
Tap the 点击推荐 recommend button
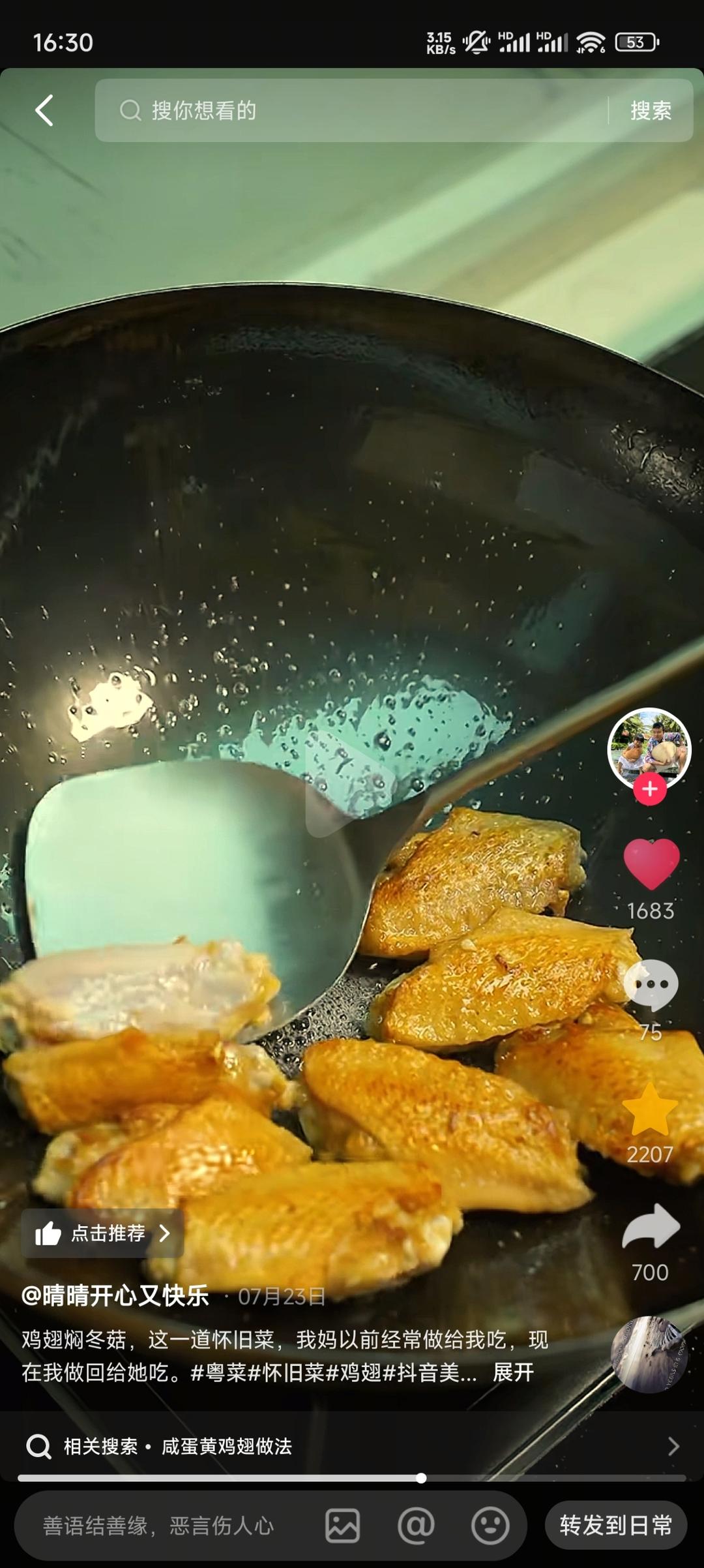102,1233
